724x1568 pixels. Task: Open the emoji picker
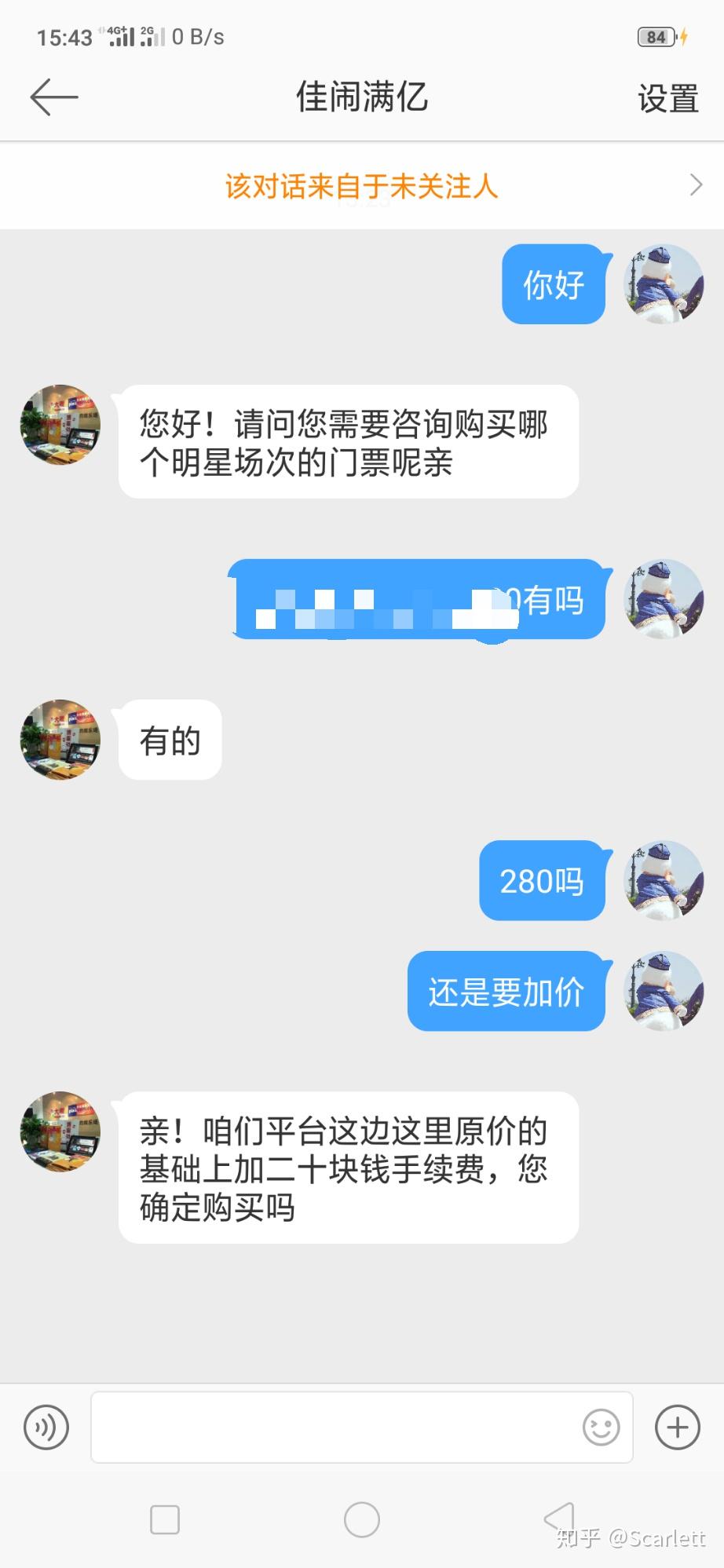click(601, 1427)
